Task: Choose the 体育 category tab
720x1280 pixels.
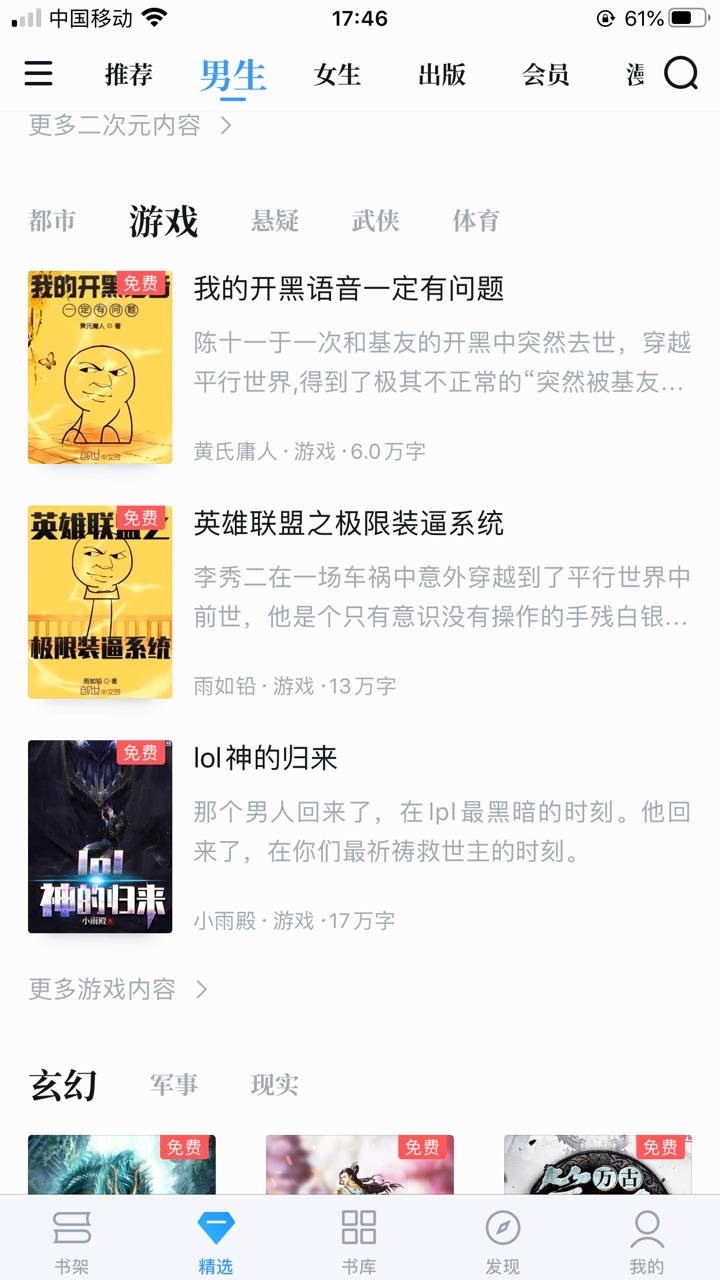Action: (x=476, y=221)
